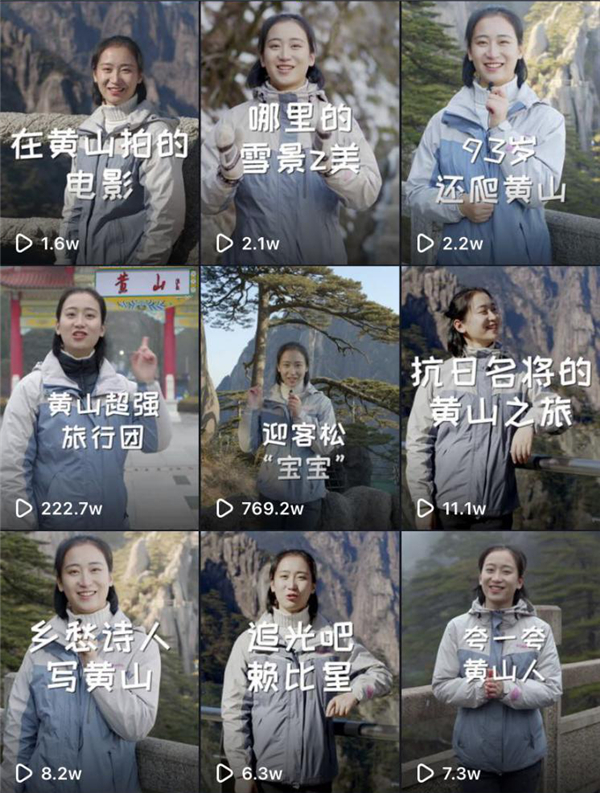This screenshot has width=600, height=793.
Task: Watch the video 黄山超强旅行团
Action: coord(99,397)
